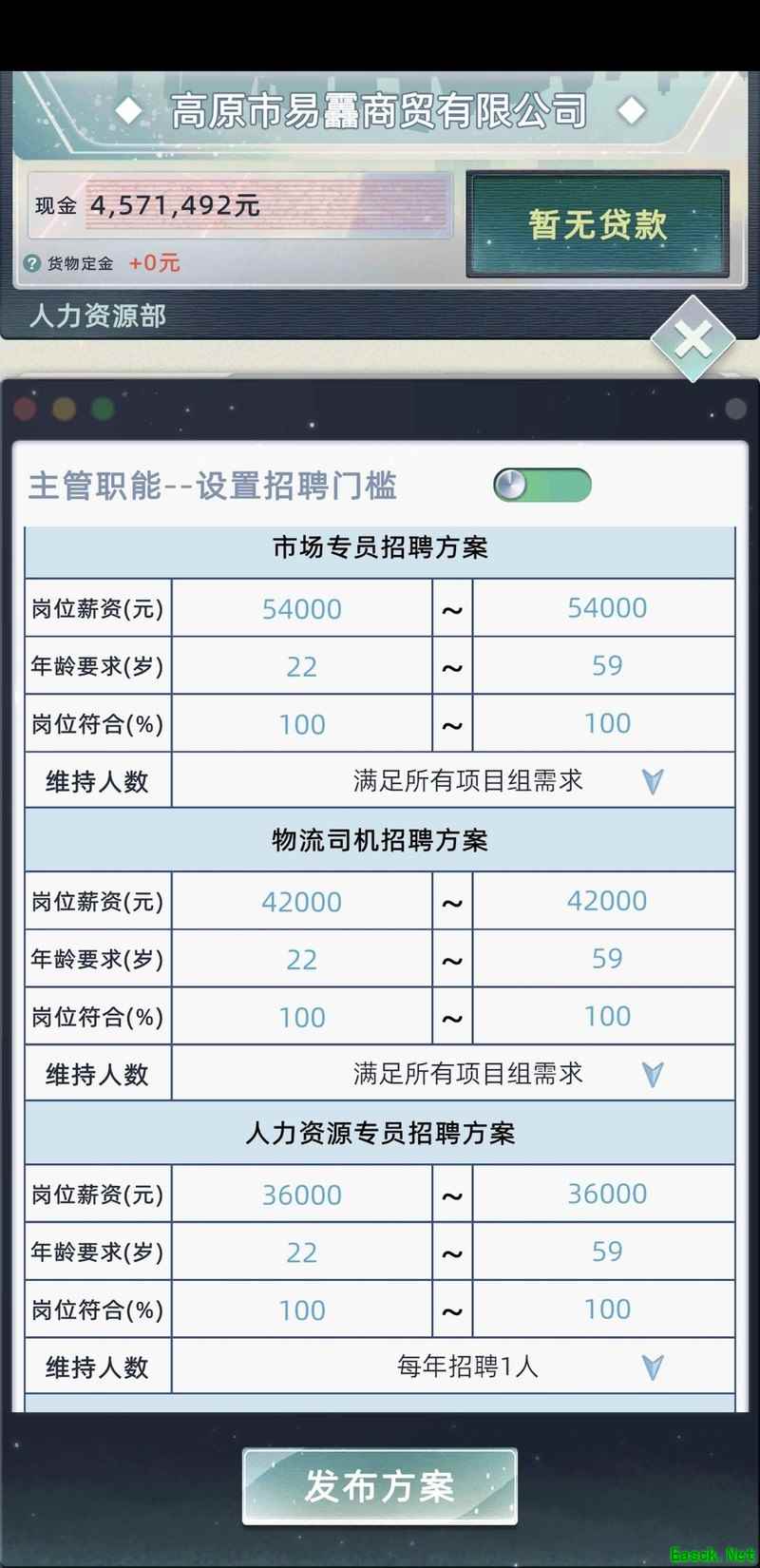Expand the 物流司机 维持人数 dropdown

click(652, 1075)
